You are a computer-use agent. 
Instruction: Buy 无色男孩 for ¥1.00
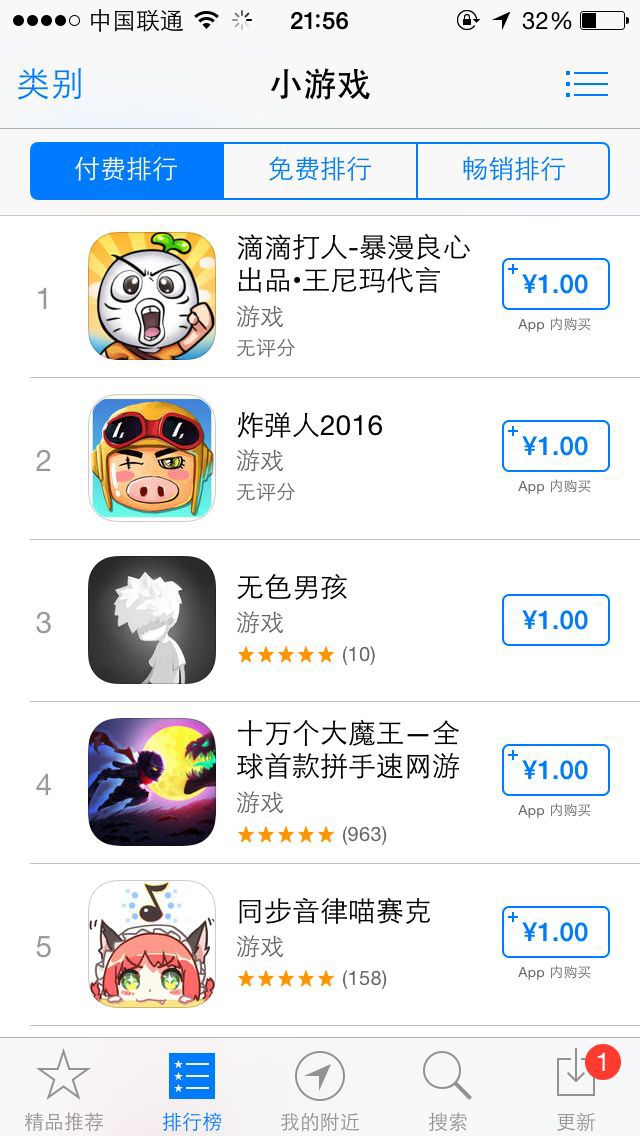pos(555,620)
